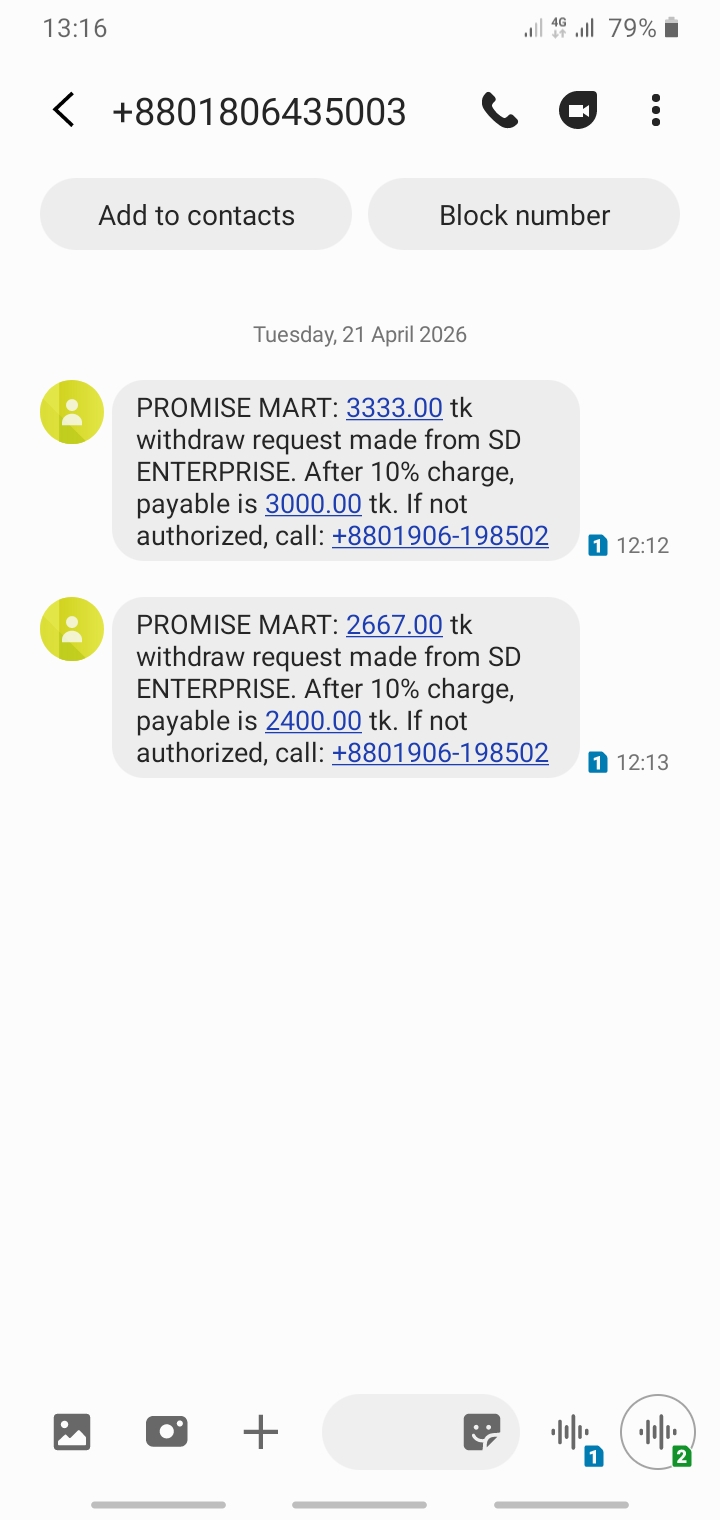720x1520 pixels.
Task: Tap the 3000.00 payable amount link
Action: coord(313,504)
